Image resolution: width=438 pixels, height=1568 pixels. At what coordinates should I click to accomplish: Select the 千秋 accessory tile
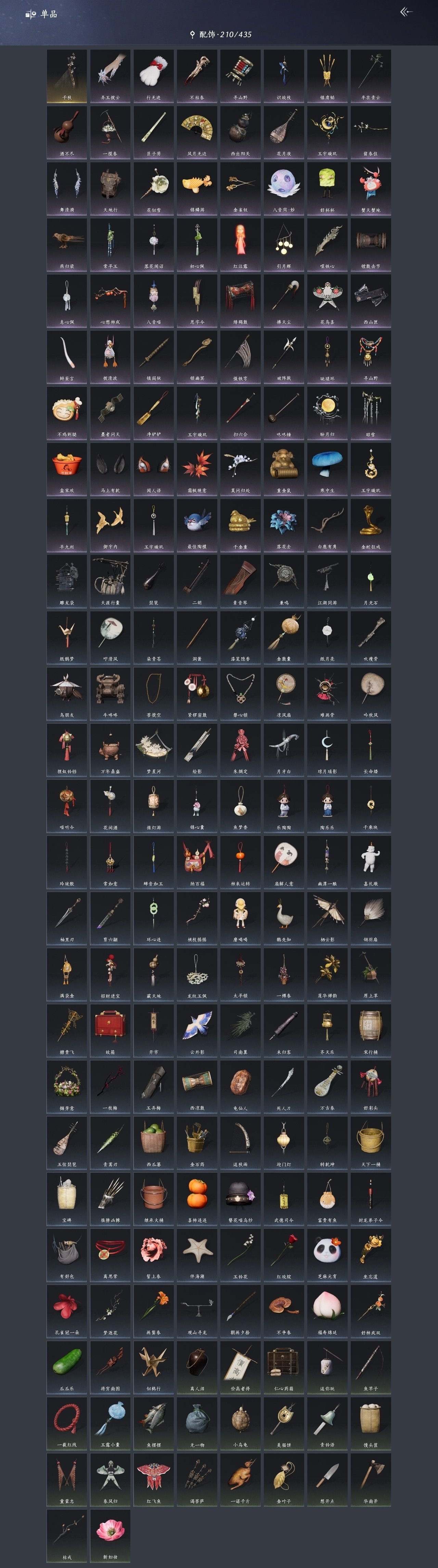pos(67,76)
